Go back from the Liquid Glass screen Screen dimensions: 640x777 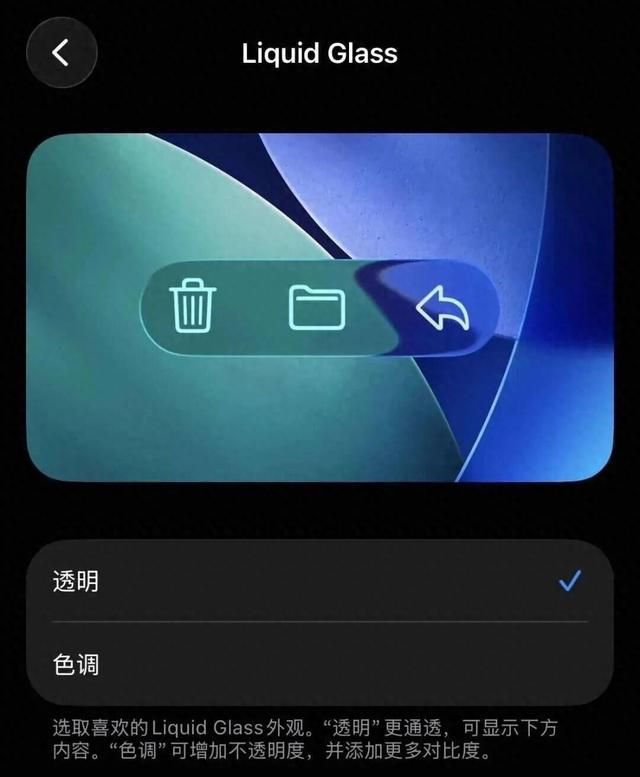point(61,53)
